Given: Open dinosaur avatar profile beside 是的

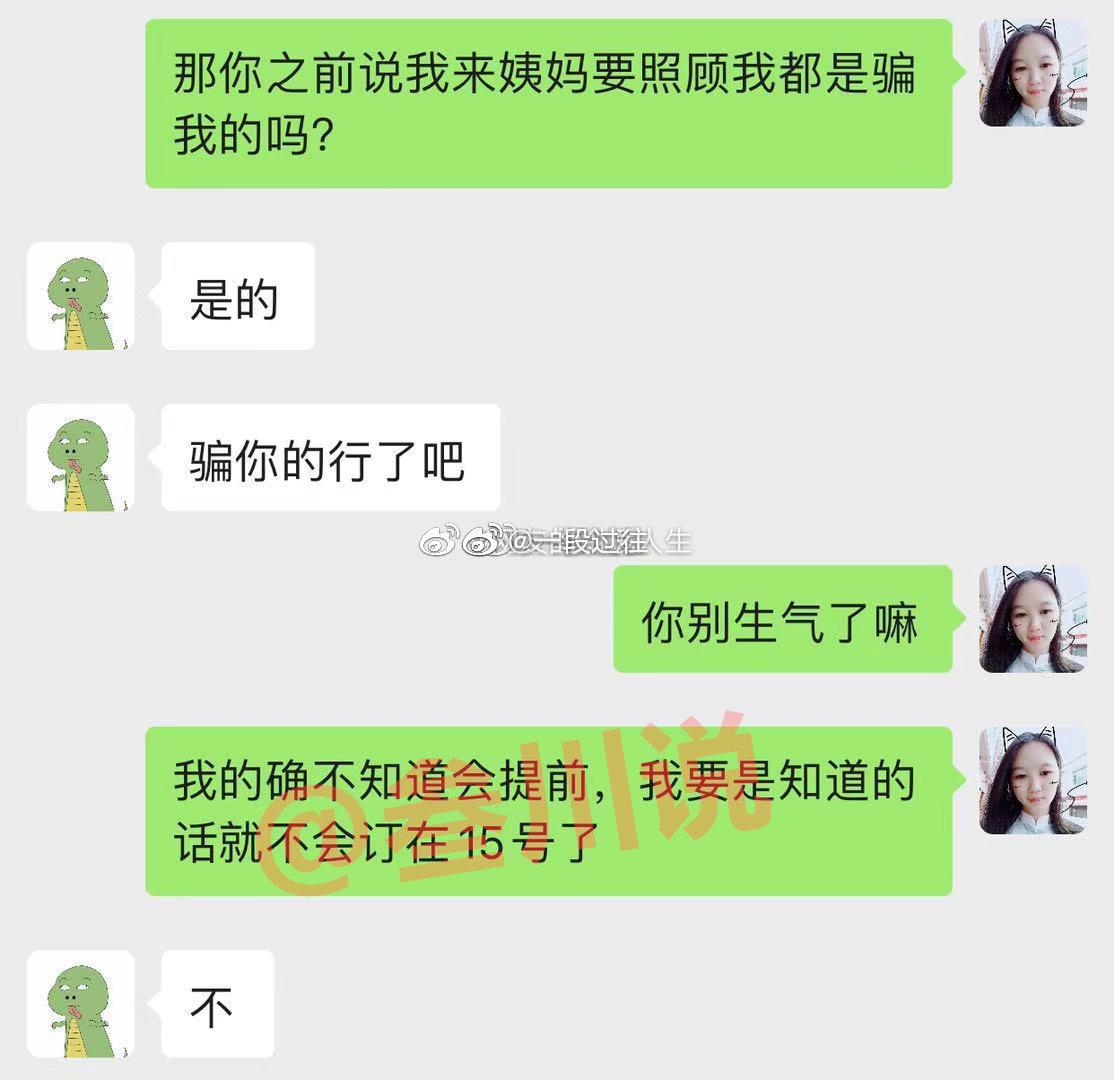Looking at the screenshot, I should point(80,296).
